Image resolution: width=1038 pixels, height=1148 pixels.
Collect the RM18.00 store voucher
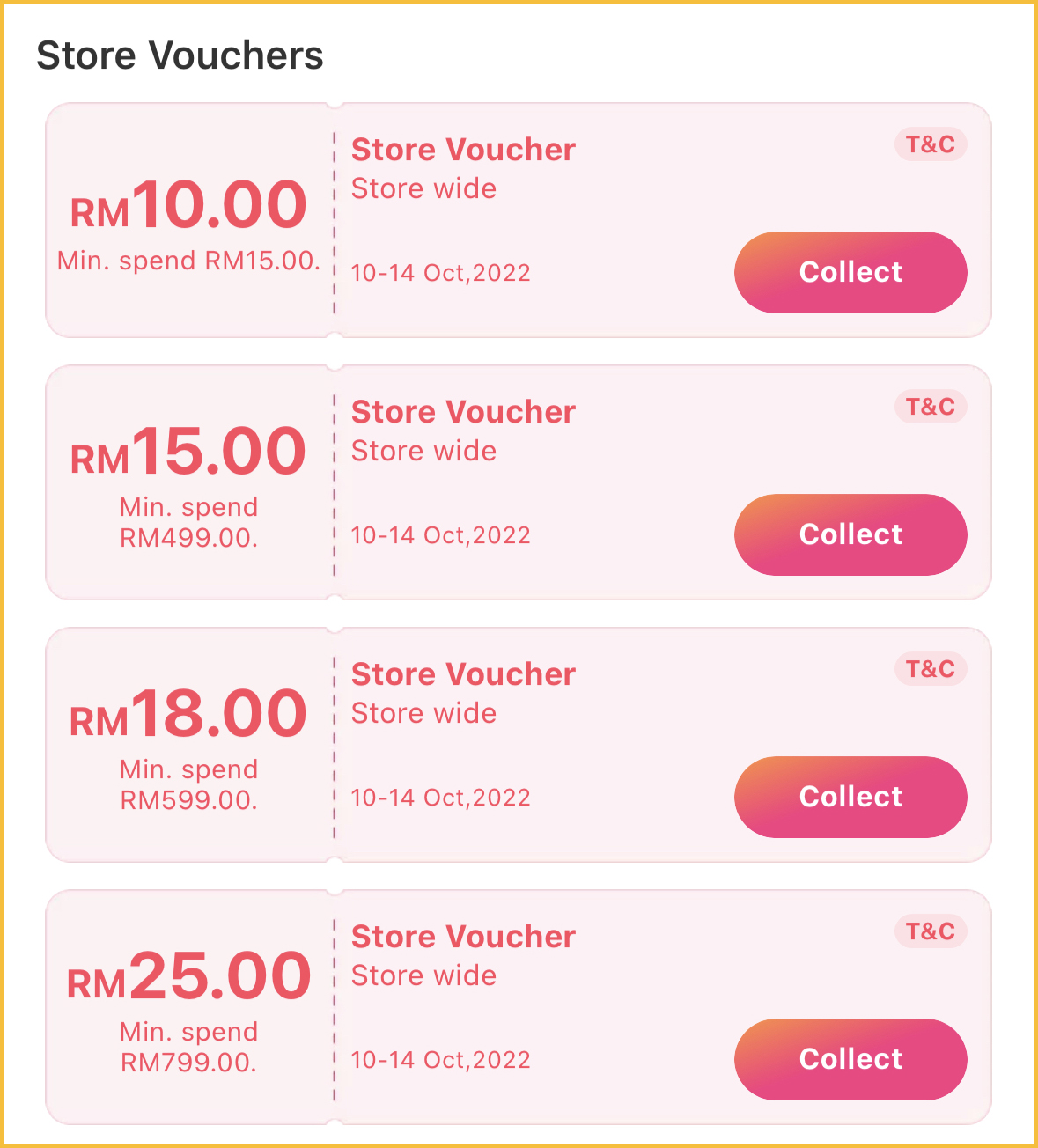(850, 797)
